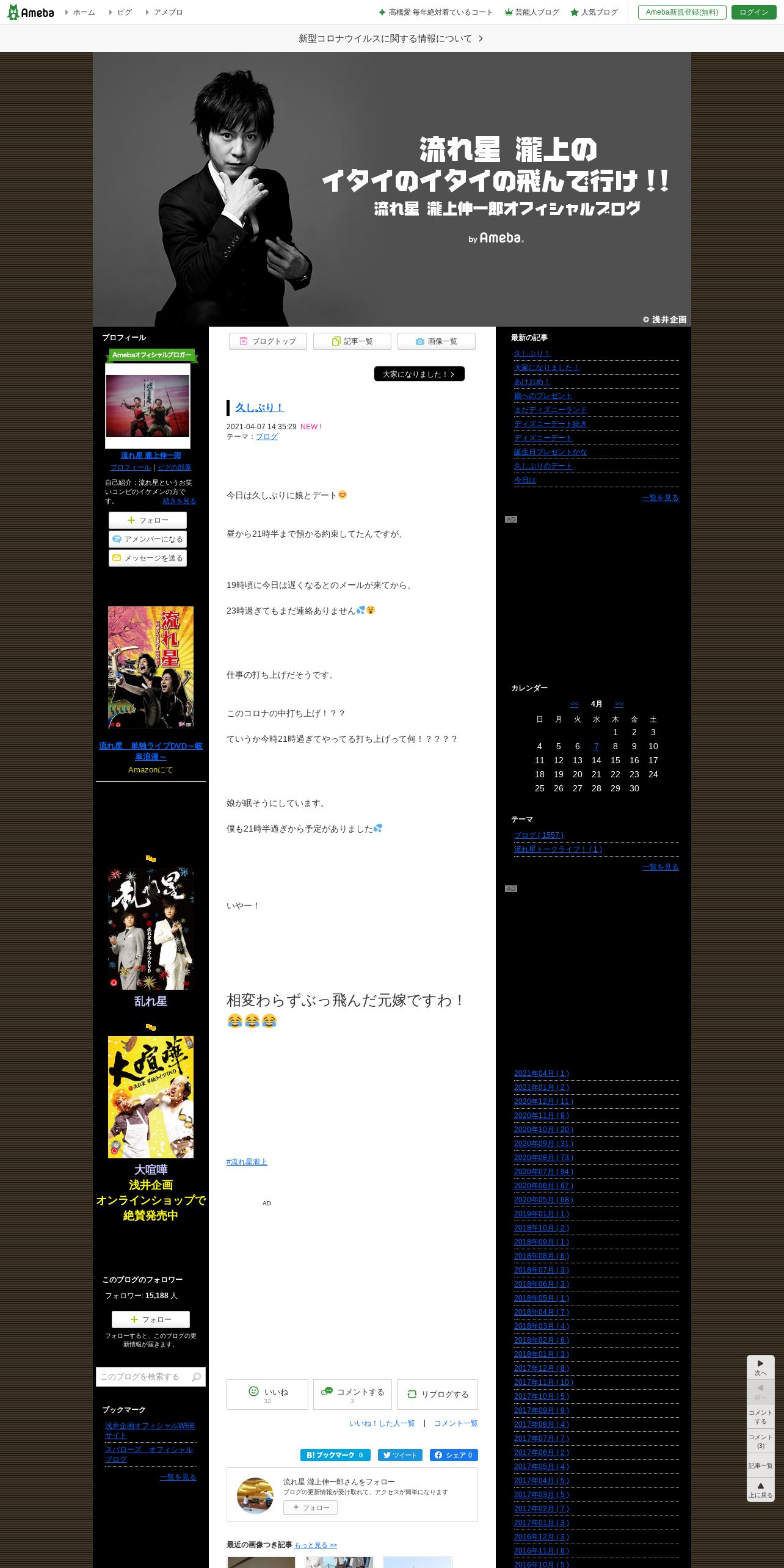The height and width of the screenshot is (1568, 784).
Task: Open 画像一覧 image list
Action: point(436,341)
